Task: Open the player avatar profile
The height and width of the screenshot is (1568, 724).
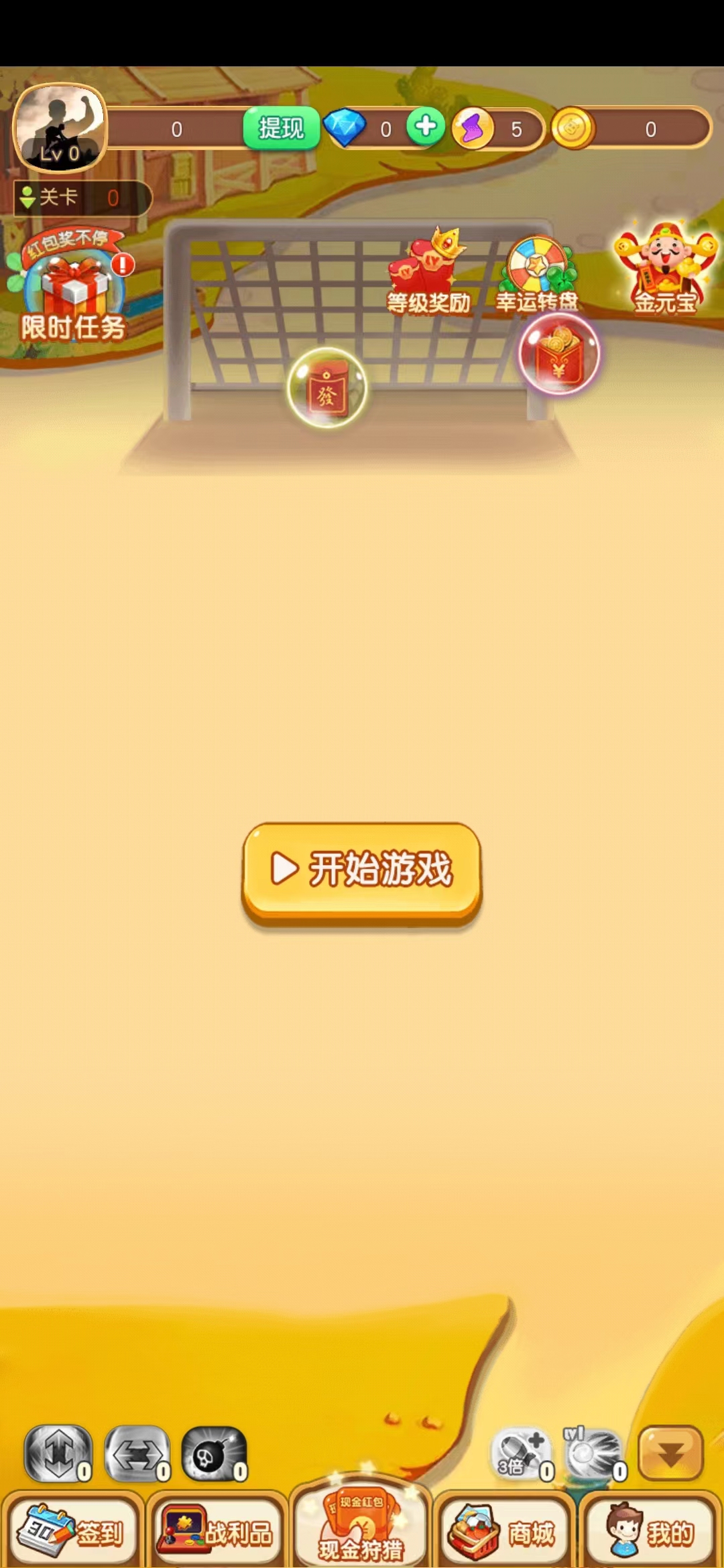Action: (60, 127)
